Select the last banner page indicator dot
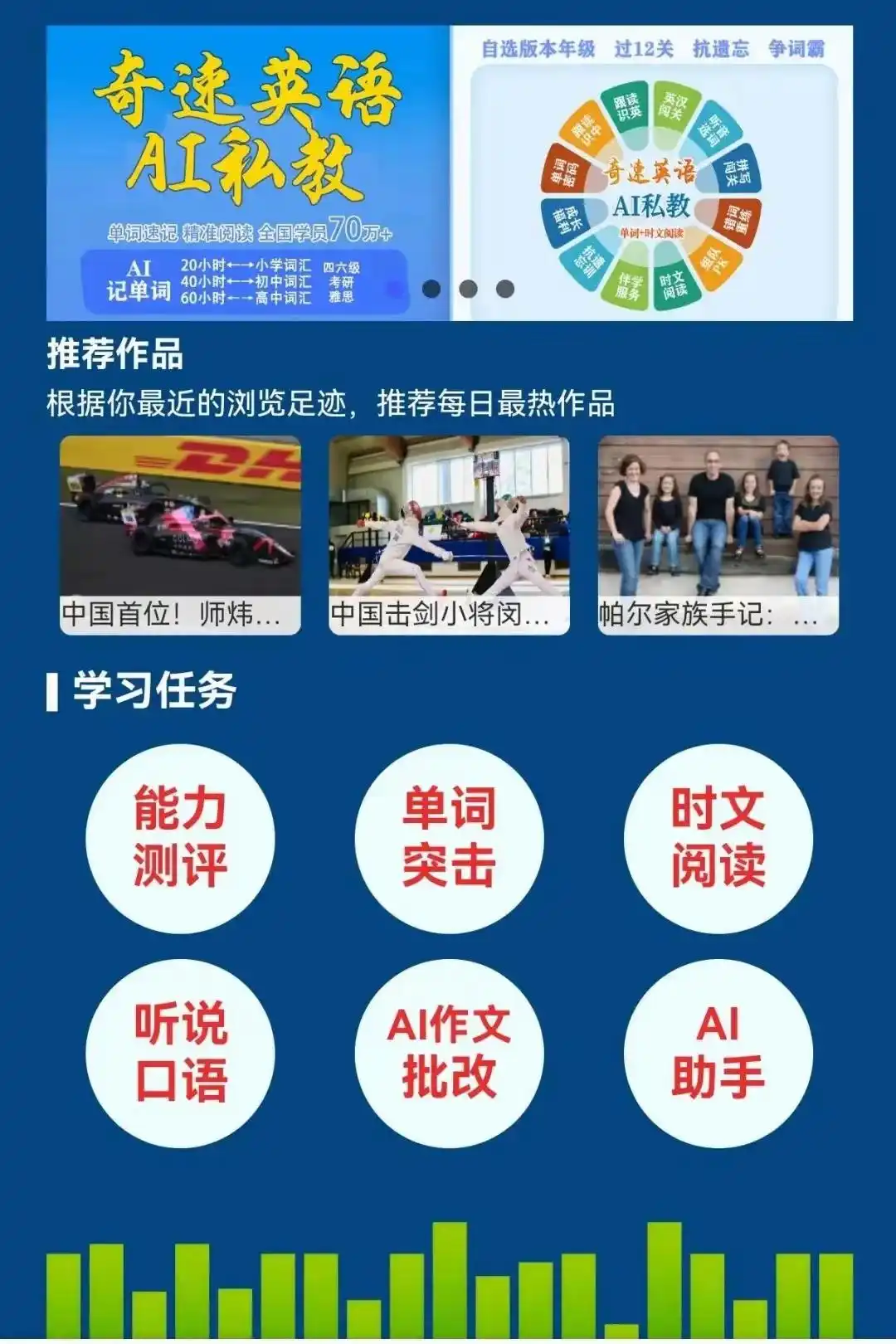The image size is (896, 1344). [504, 289]
